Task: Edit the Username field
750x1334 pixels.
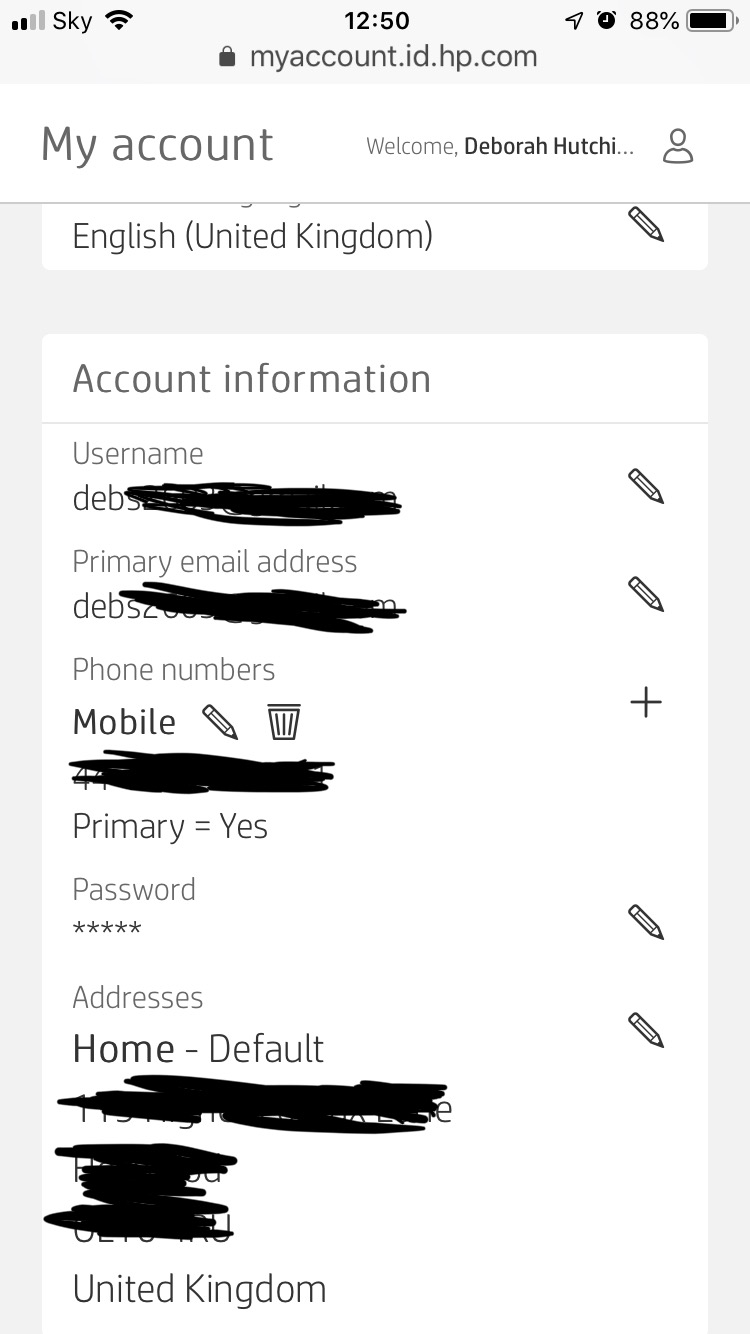Action: tap(645, 487)
